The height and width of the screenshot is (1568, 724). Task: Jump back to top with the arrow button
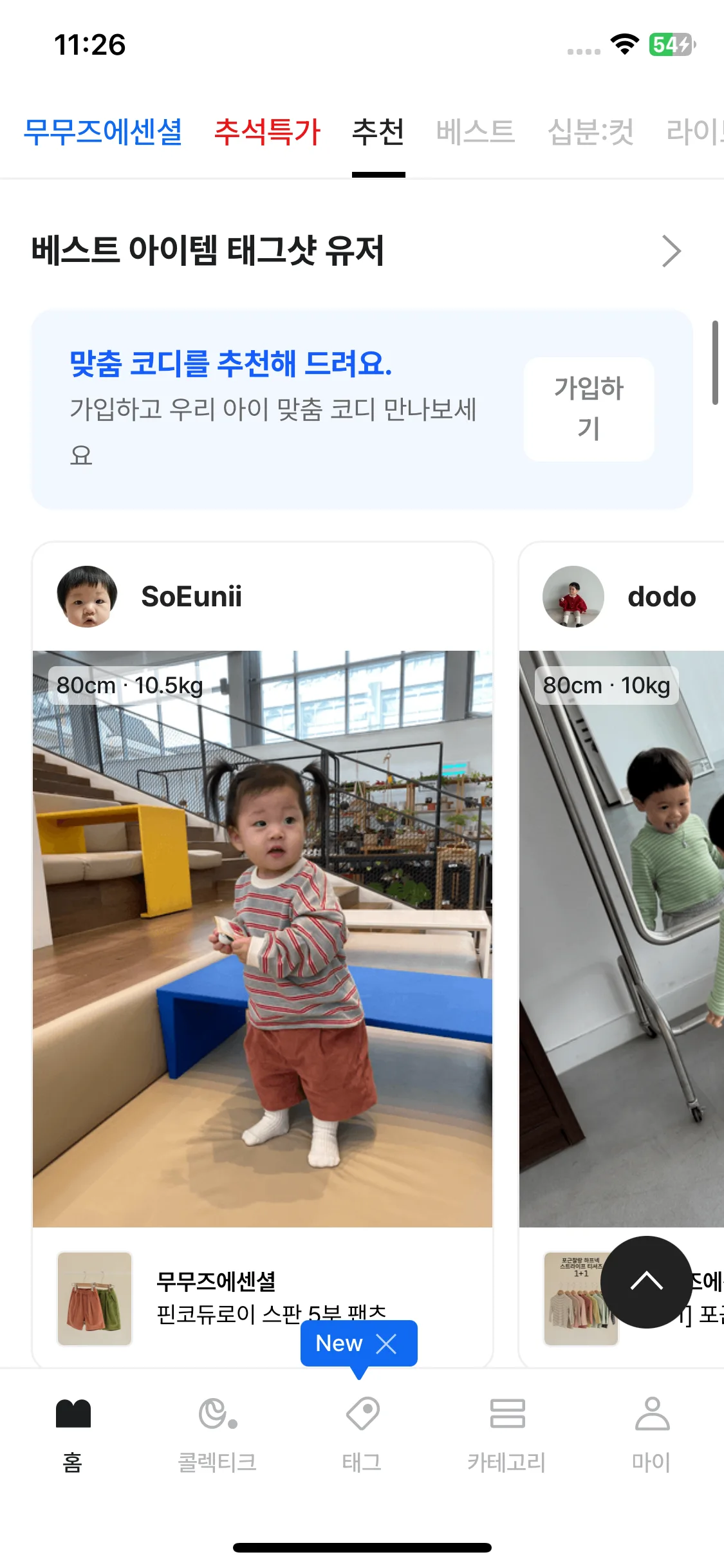point(646,1282)
